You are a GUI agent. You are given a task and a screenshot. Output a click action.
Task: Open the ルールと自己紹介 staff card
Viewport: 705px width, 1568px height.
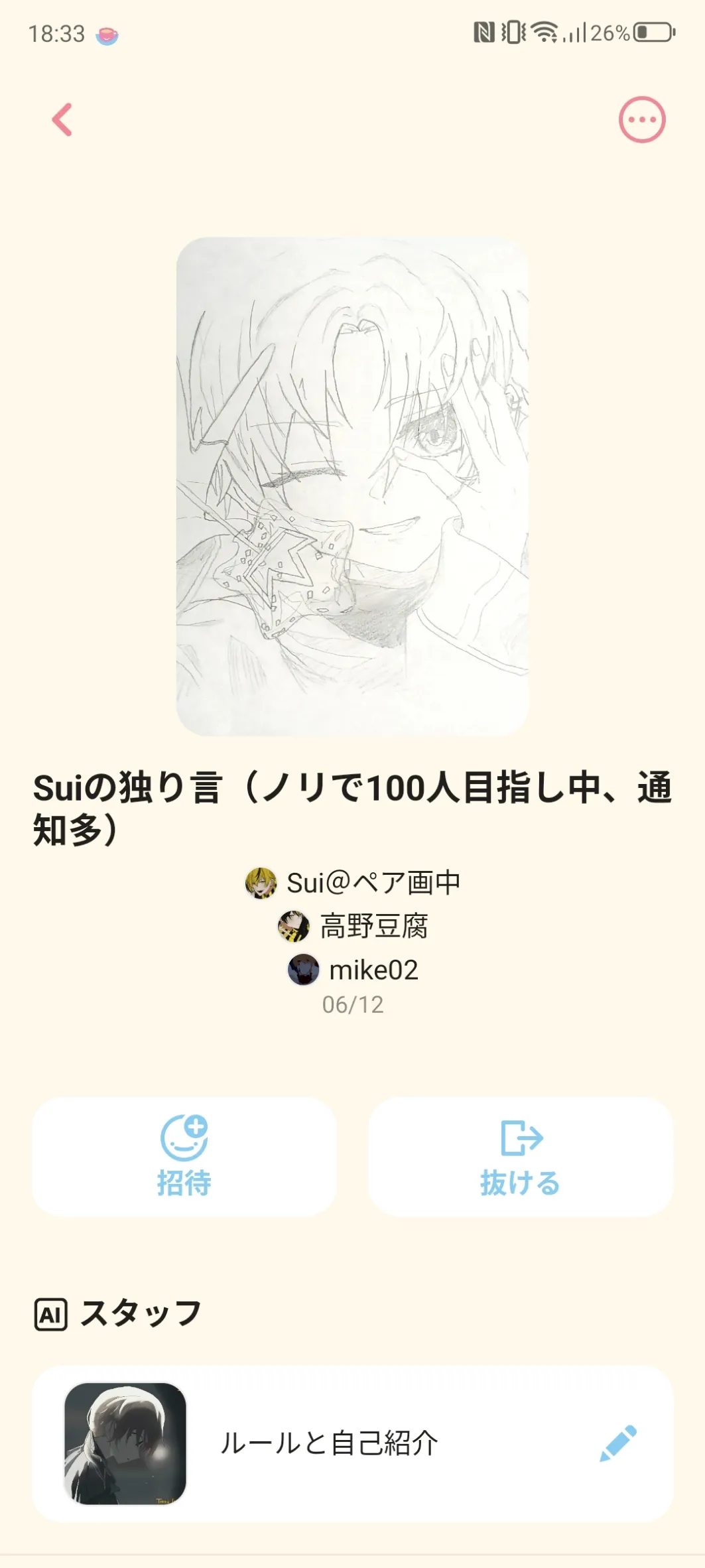(328, 1443)
